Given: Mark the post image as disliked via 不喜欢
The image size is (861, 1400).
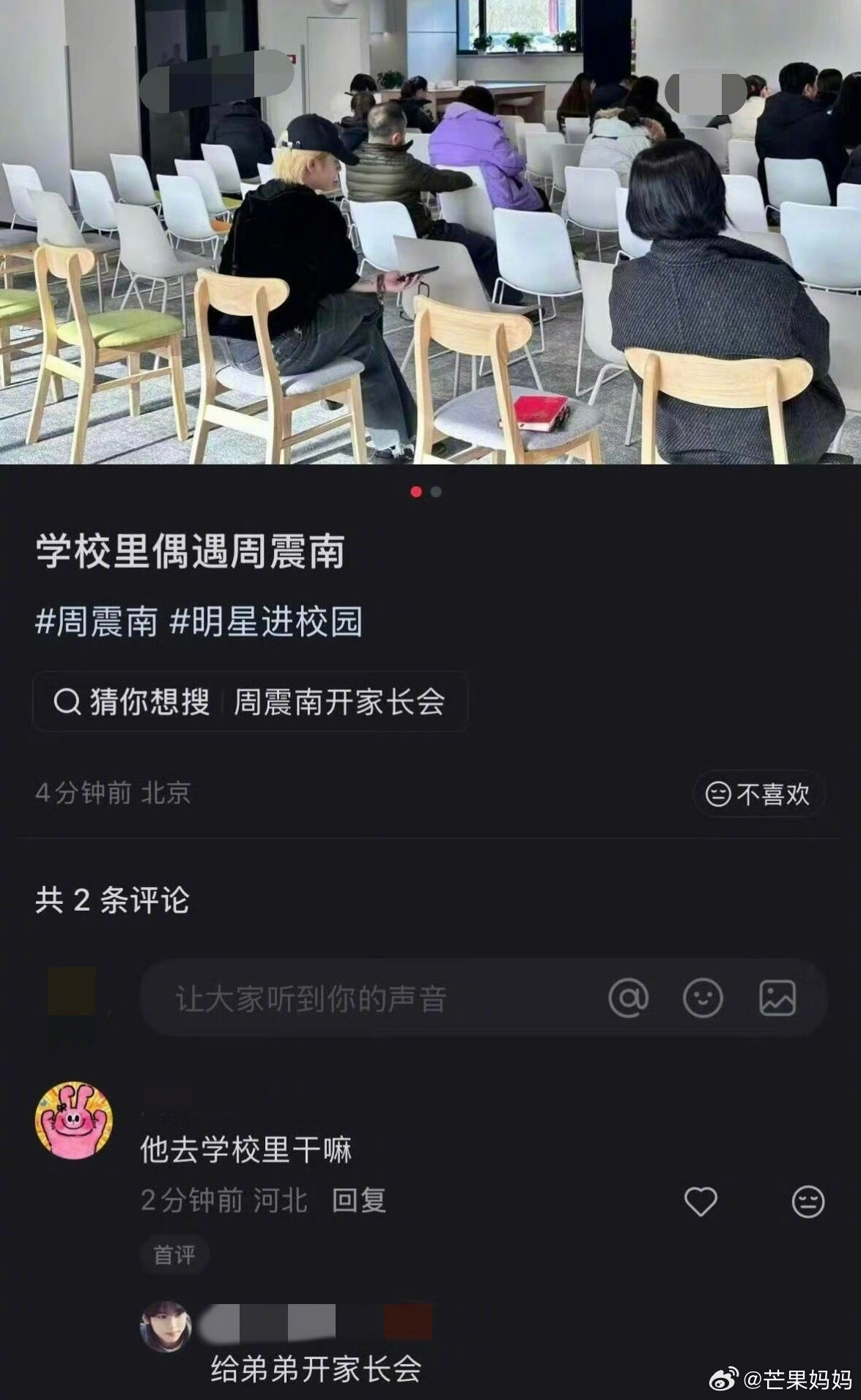Looking at the screenshot, I should point(757,795).
